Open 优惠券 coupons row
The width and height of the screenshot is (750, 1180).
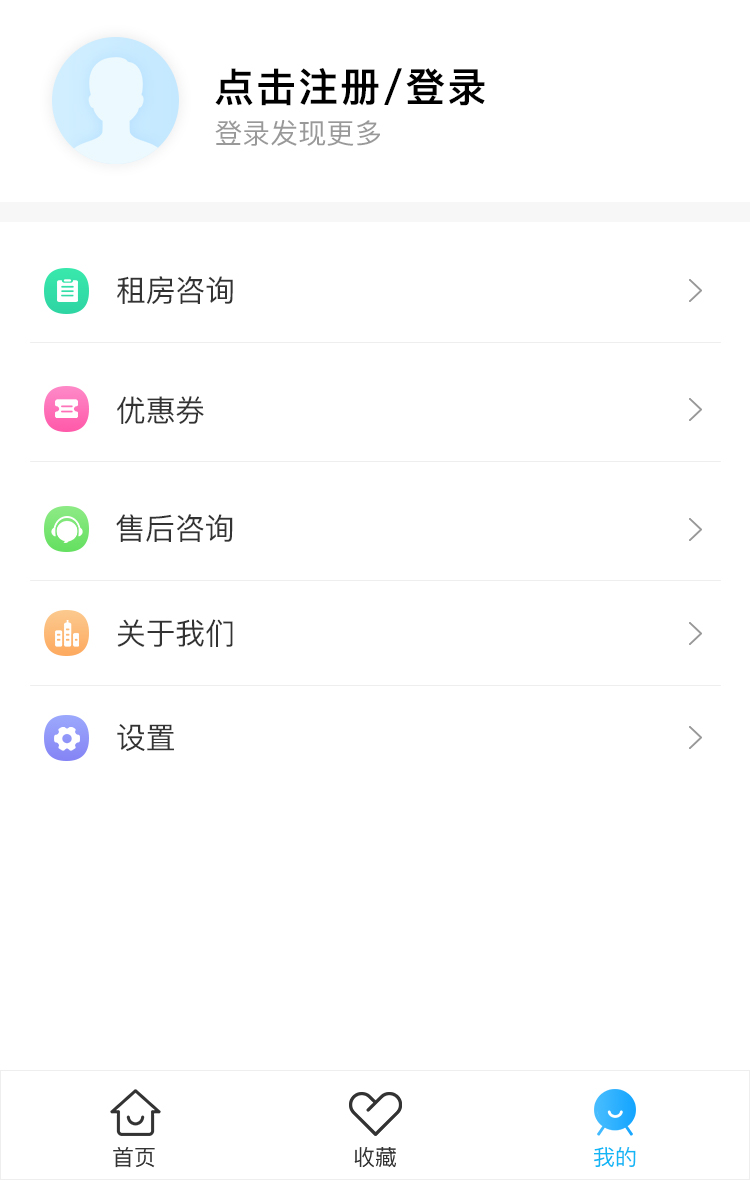pyautogui.click(x=375, y=410)
